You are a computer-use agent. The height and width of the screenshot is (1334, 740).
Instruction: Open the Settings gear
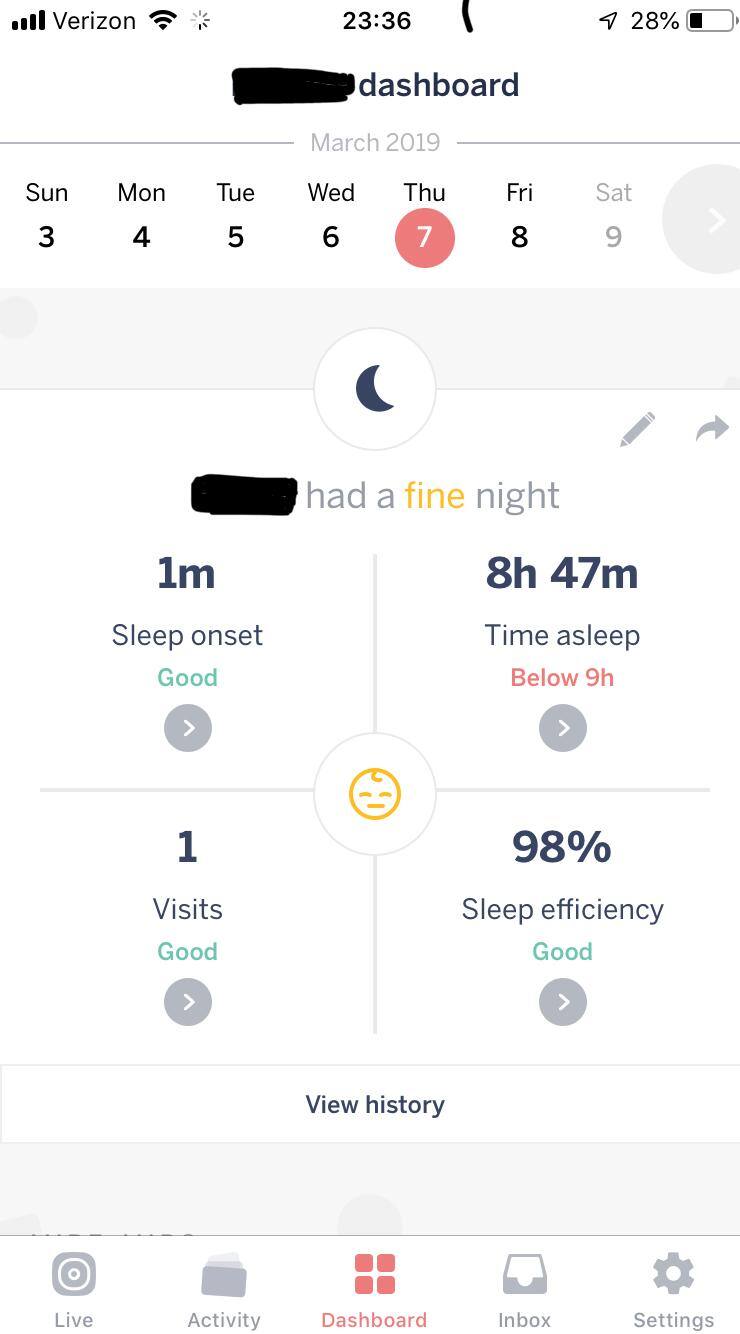coord(672,1285)
